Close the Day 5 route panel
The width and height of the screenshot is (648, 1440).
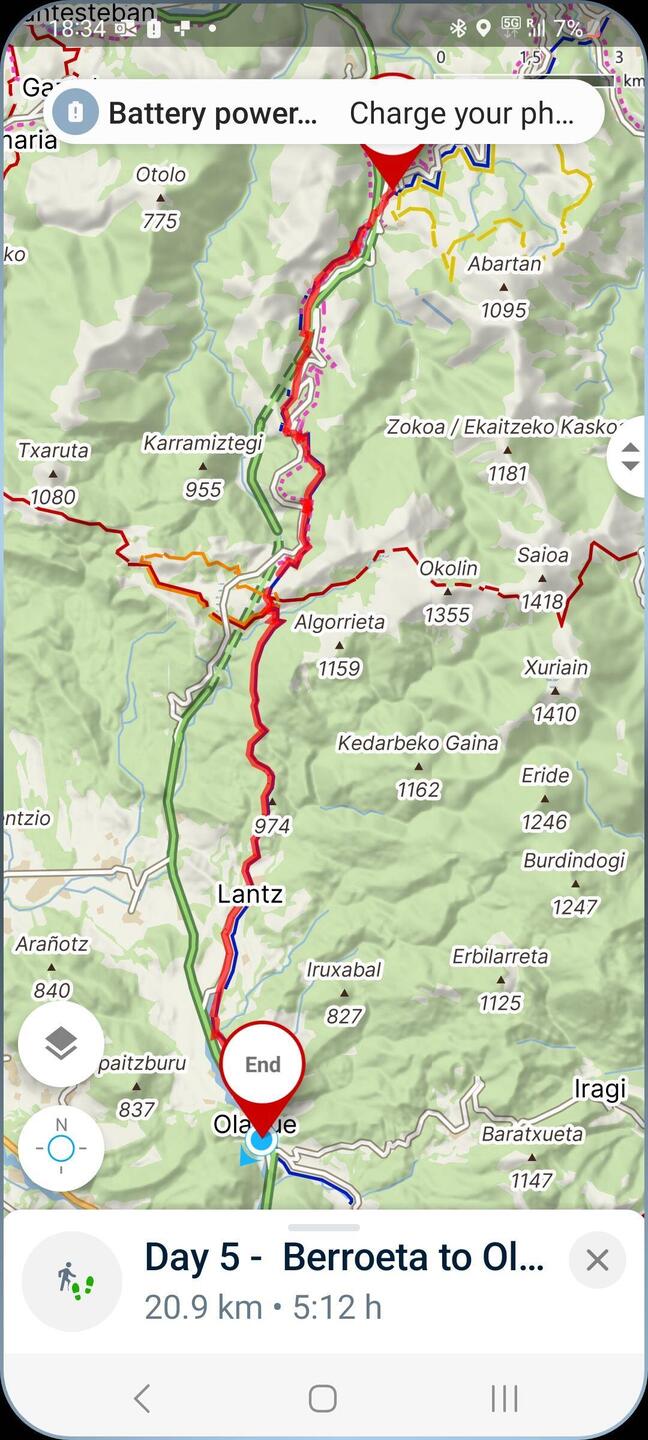(x=597, y=1260)
